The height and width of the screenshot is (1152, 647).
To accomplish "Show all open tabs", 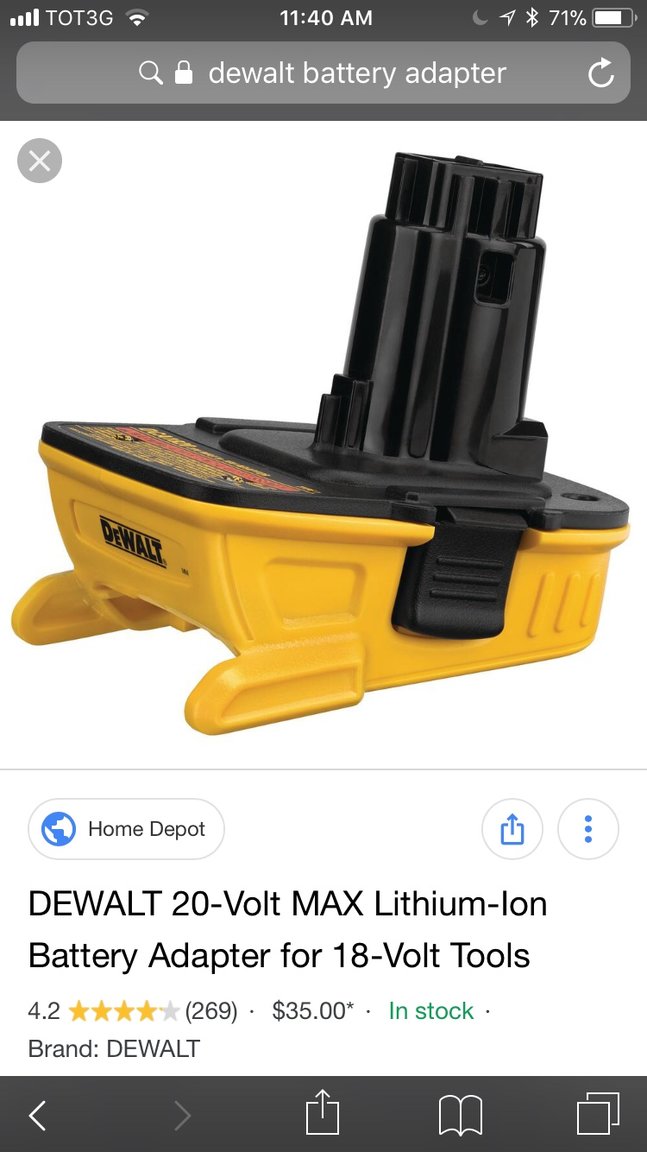I will 598,1114.
